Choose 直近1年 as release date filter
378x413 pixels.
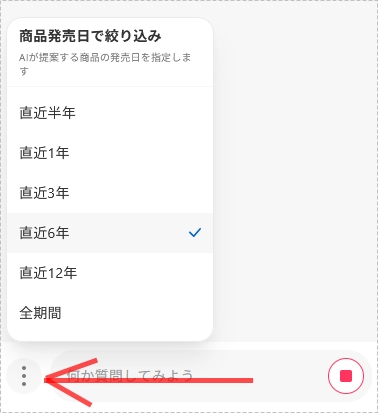click(110, 153)
